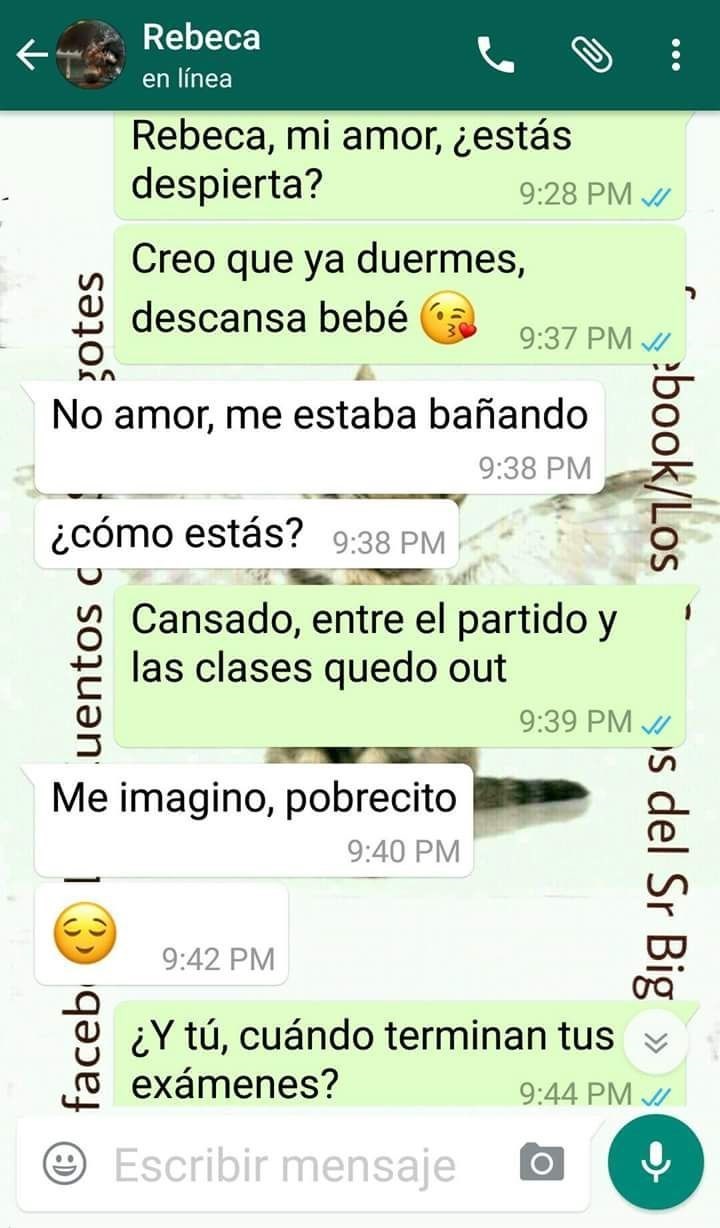
Task: Open Rebeca's profile picture
Action: tap(90, 55)
